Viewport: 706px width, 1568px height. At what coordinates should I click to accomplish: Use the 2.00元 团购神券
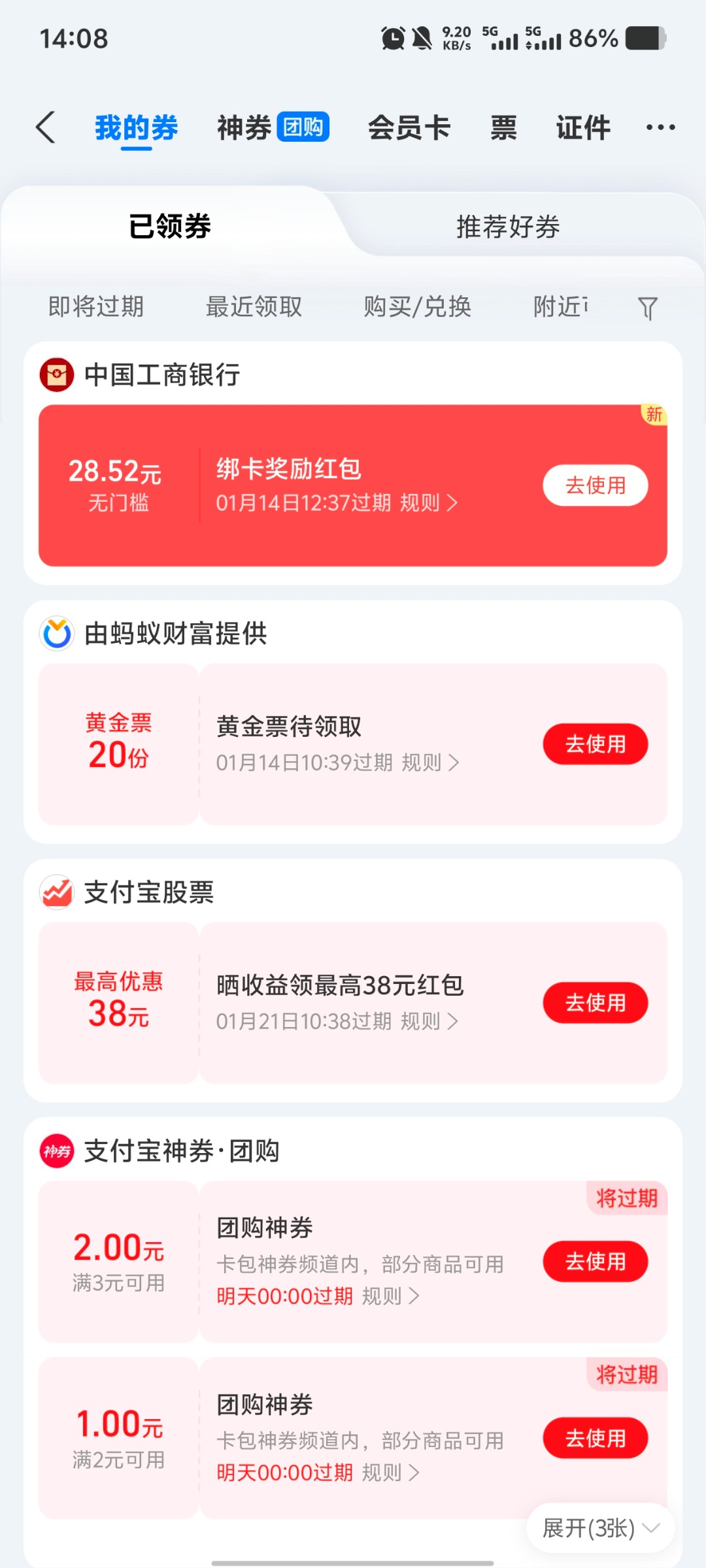point(595,1262)
